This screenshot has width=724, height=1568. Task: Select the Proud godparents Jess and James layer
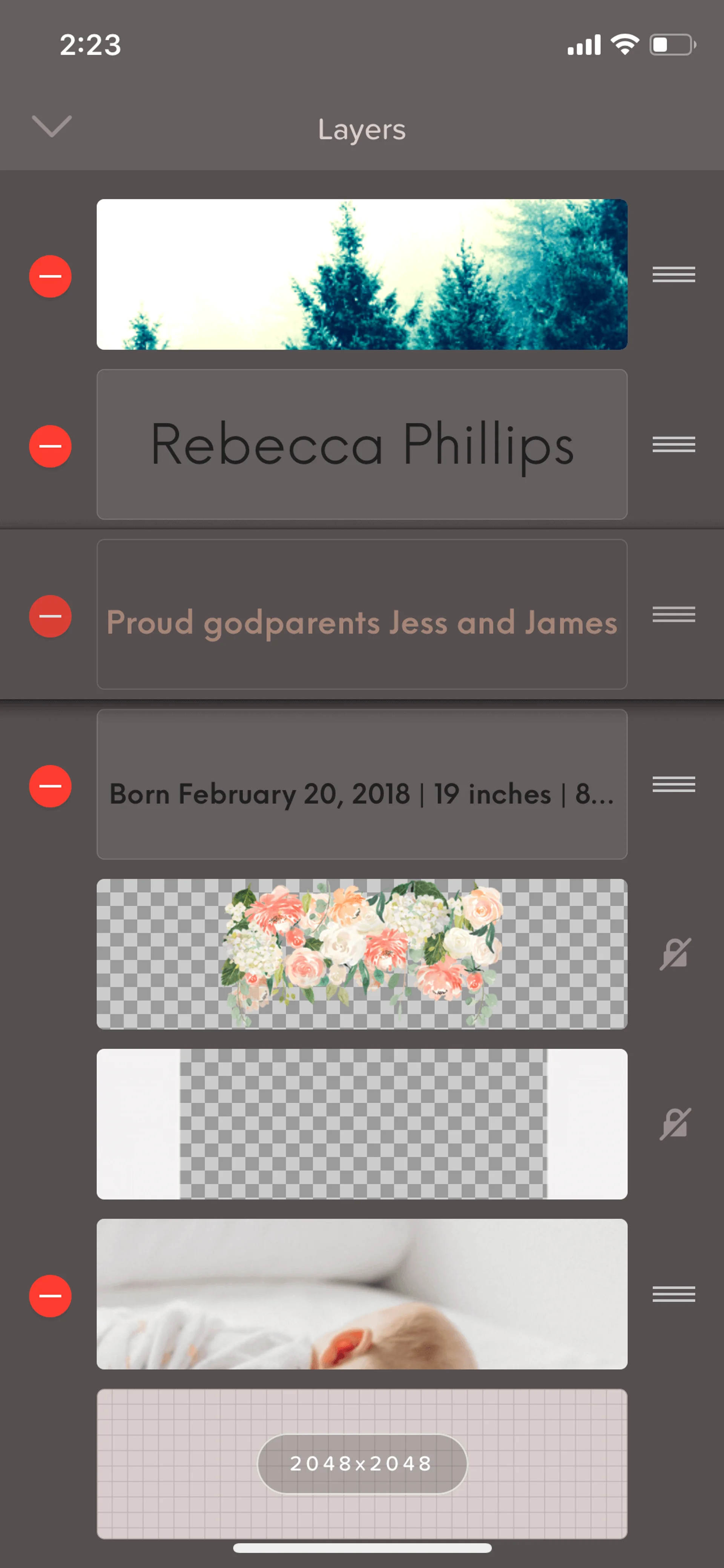click(362, 614)
